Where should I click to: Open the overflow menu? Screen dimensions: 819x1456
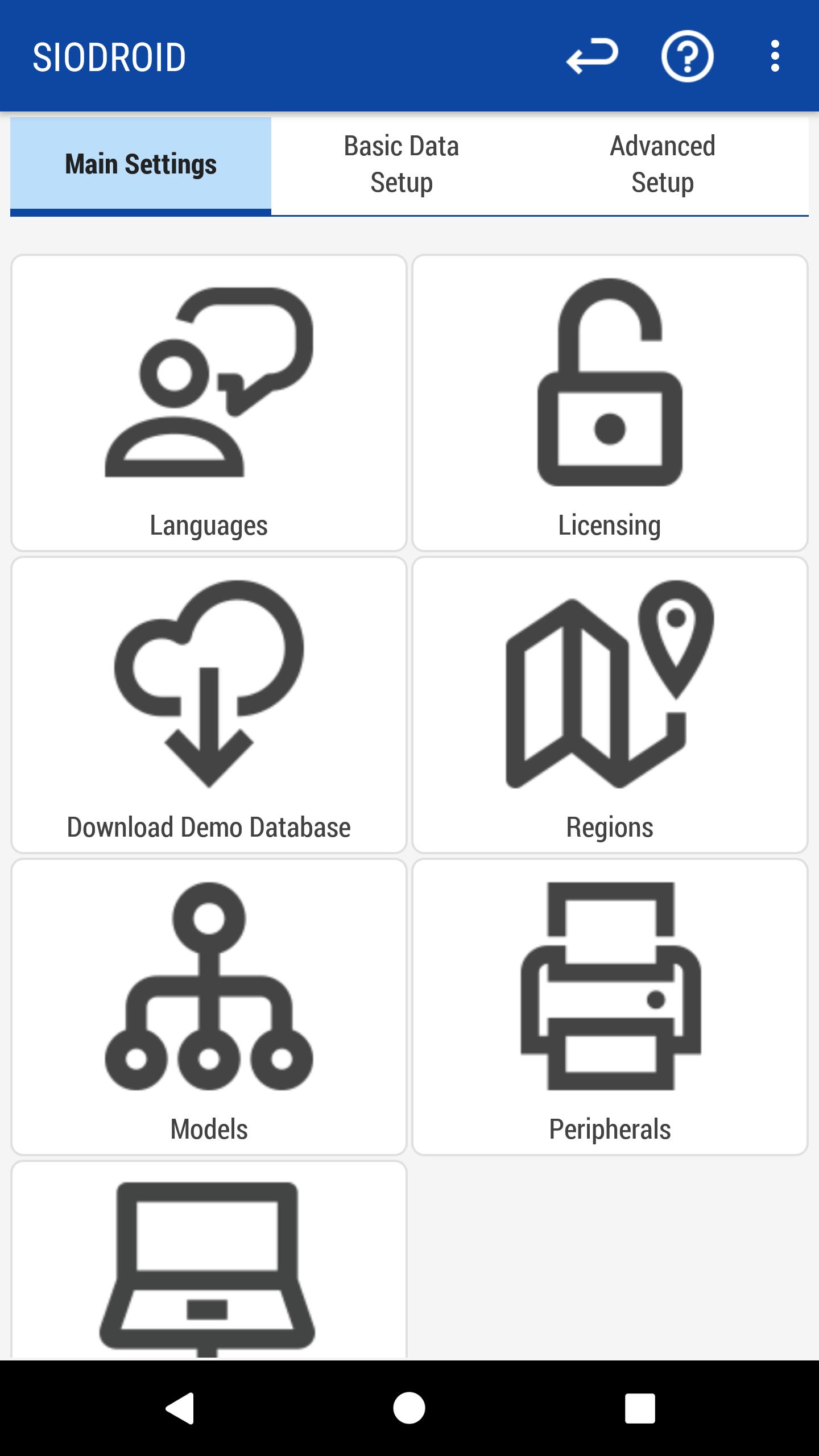pos(775,56)
